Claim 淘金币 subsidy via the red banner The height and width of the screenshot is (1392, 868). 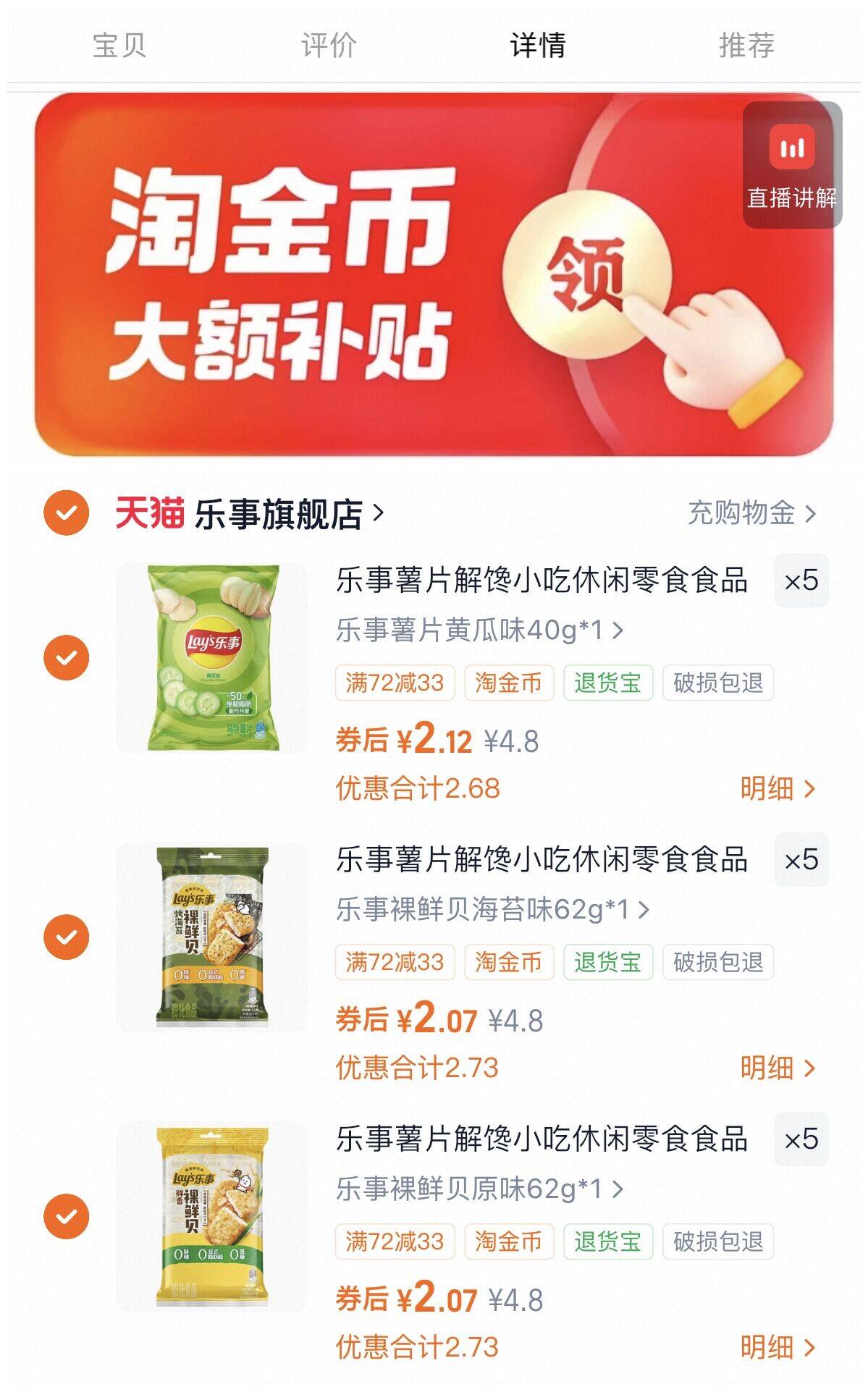[434, 275]
